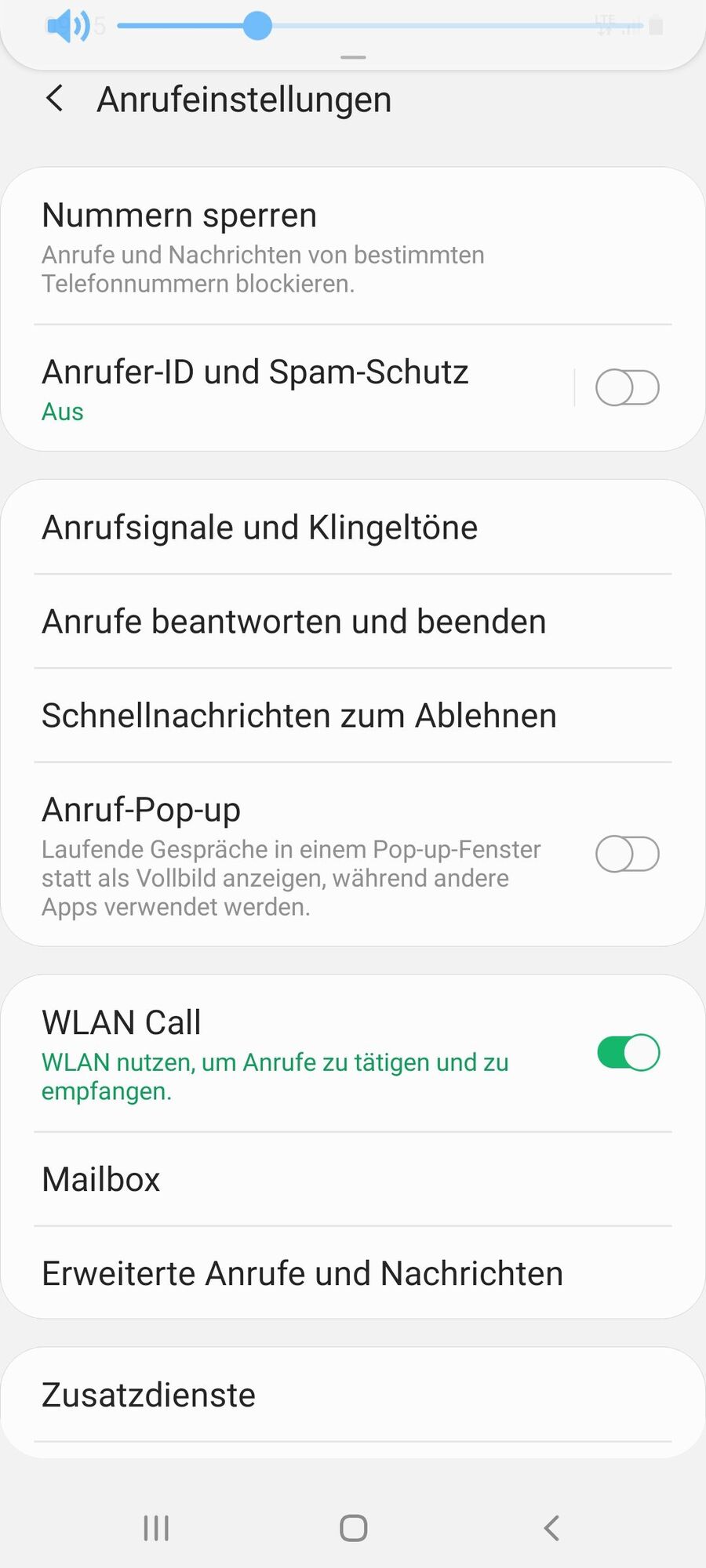Go back from Anrufeinstellungen
706x1568 pixels.
click(54, 100)
